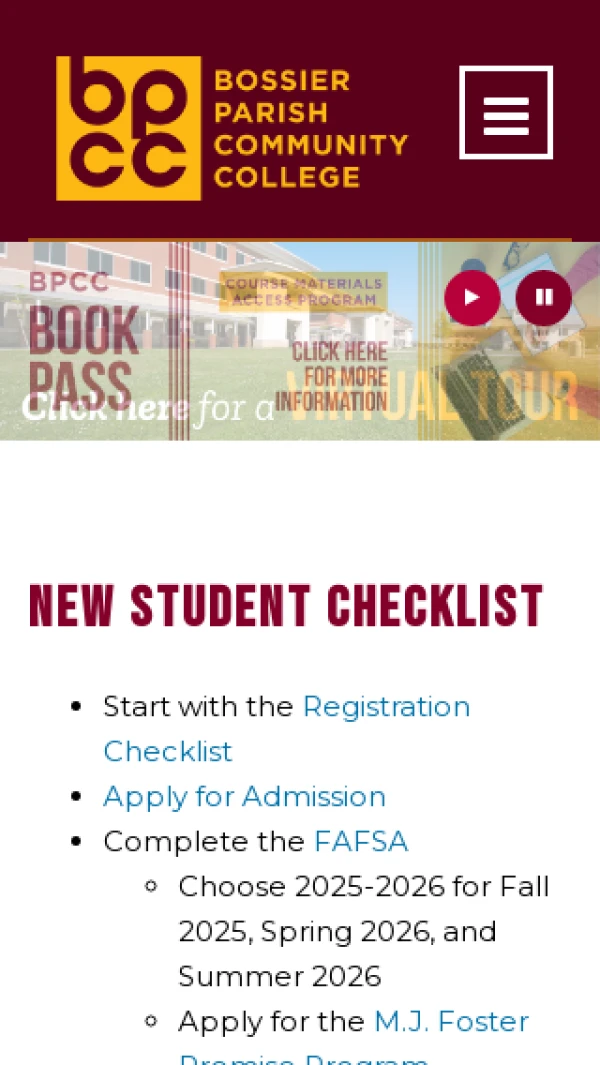Image resolution: width=600 pixels, height=1065 pixels.
Task: Open the FAFSA link
Action: tap(361, 842)
